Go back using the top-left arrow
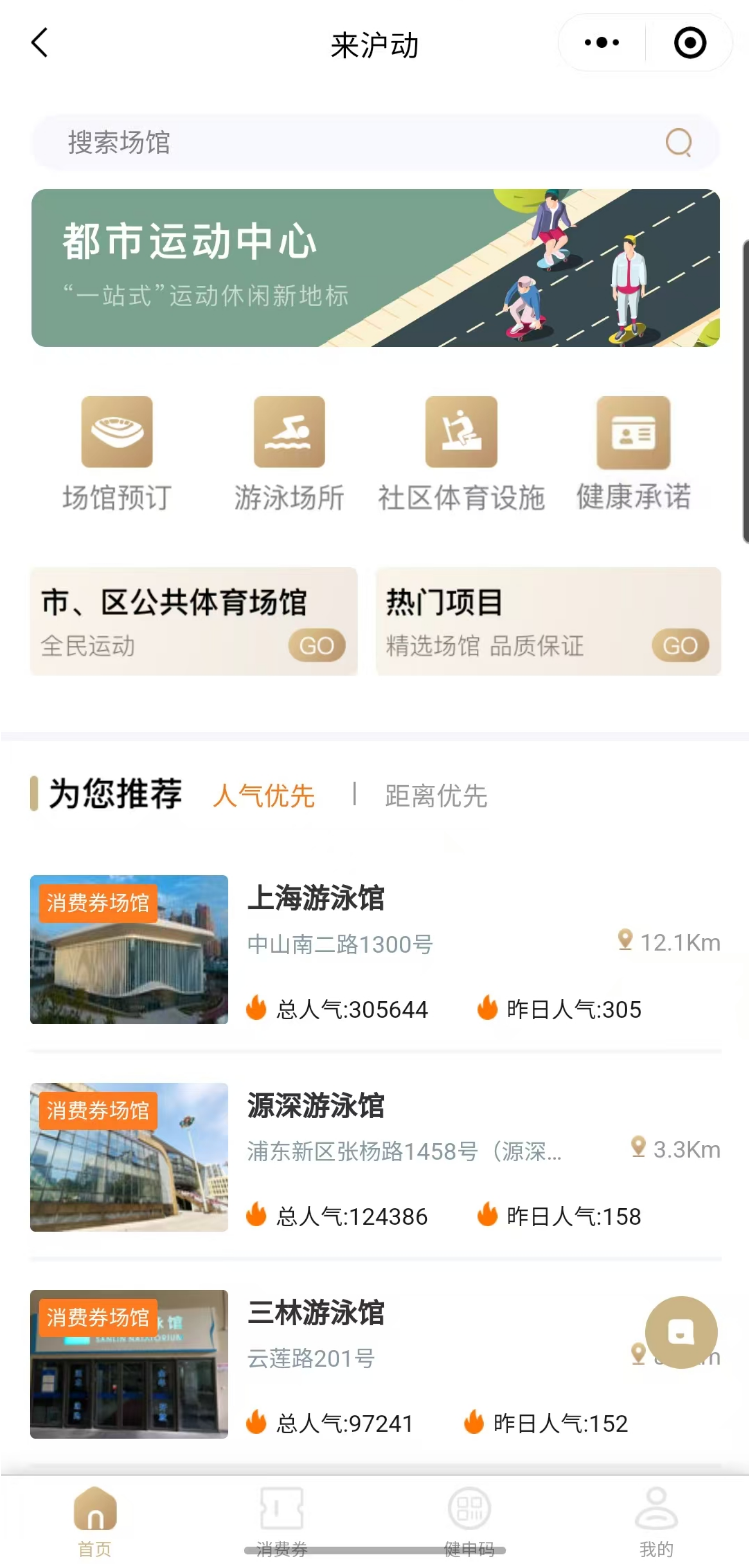753x1567 pixels. tap(40, 43)
